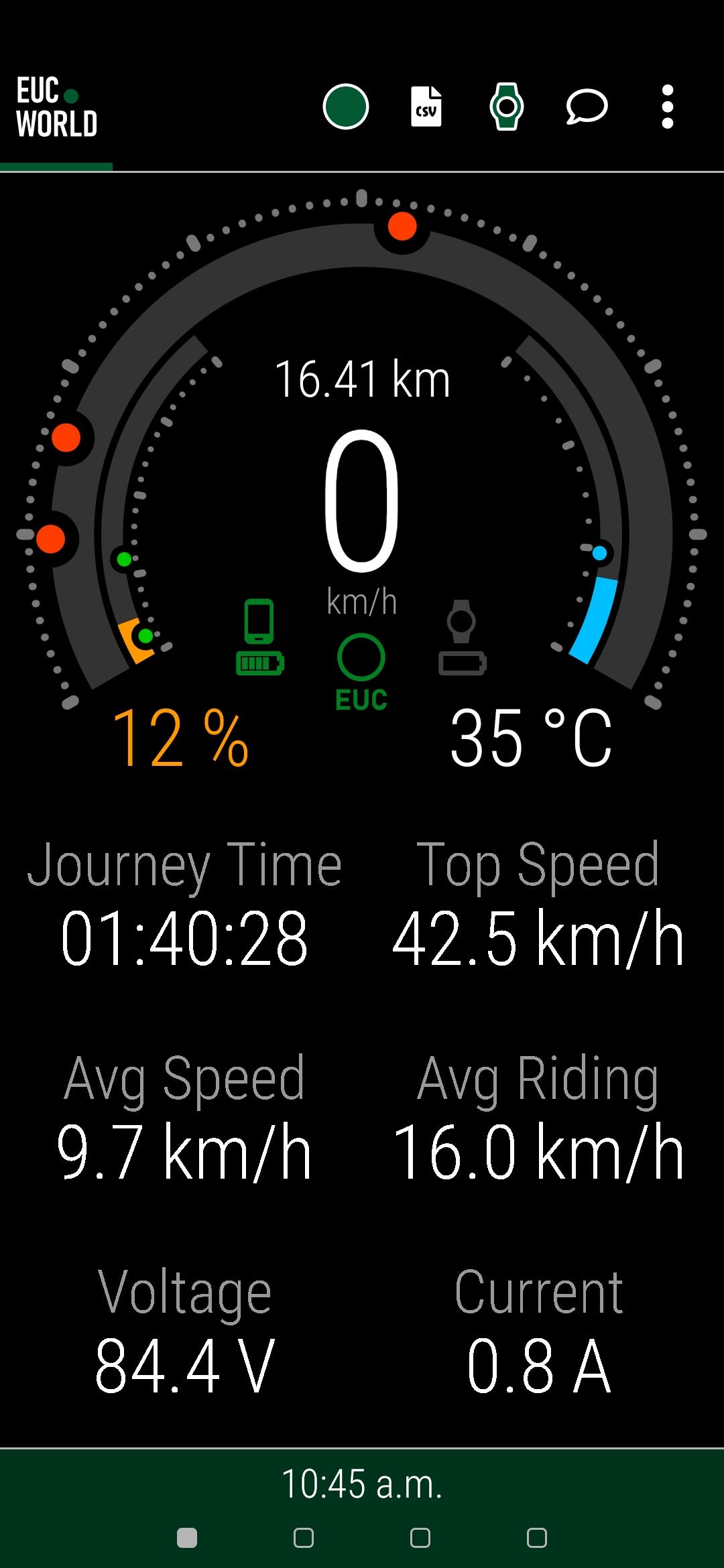Open the CSV log file icon
Viewport: 724px width, 1568px height.
coord(426,107)
